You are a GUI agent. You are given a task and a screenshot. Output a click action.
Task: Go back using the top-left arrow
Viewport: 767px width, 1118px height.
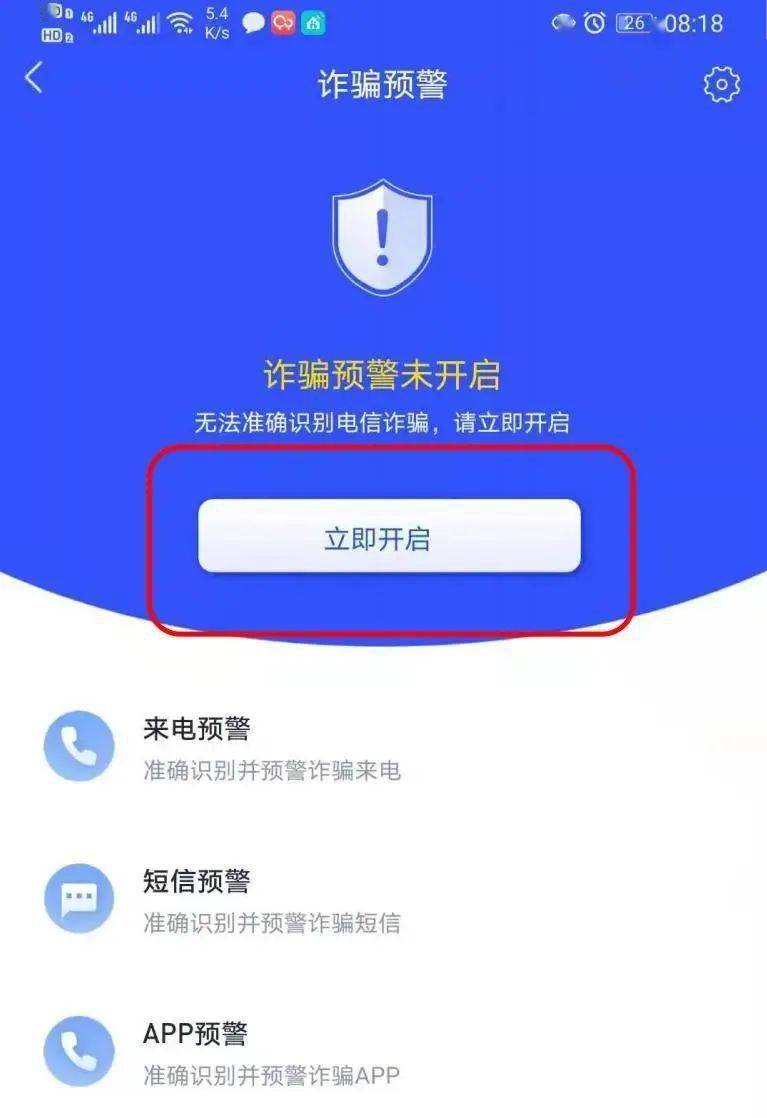[34, 78]
